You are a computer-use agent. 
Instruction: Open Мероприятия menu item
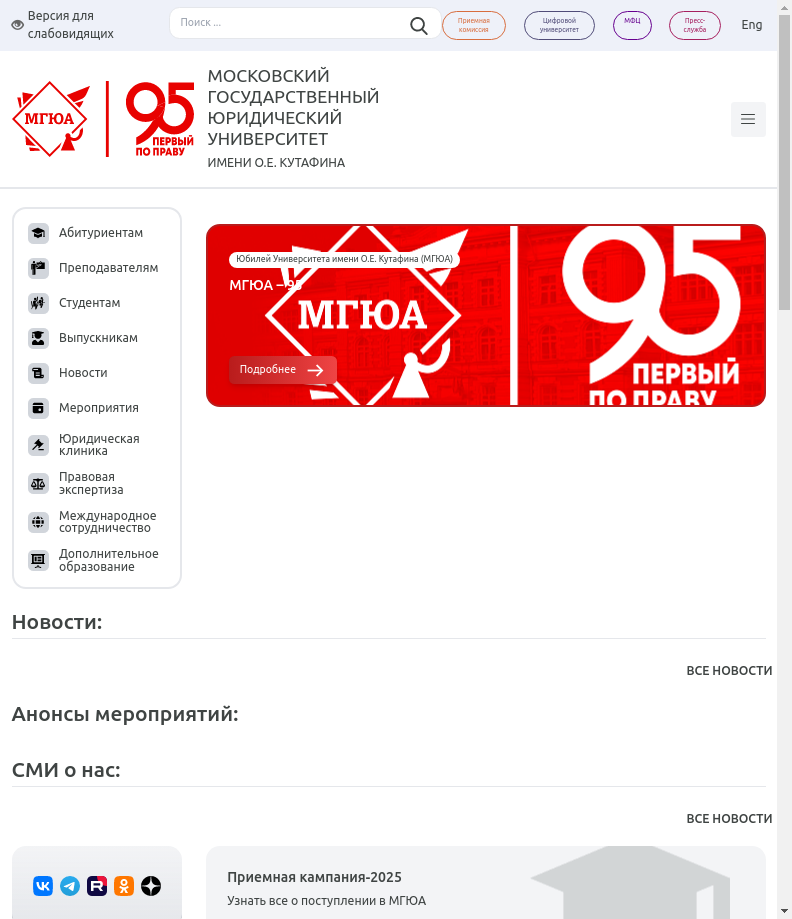(x=98, y=408)
